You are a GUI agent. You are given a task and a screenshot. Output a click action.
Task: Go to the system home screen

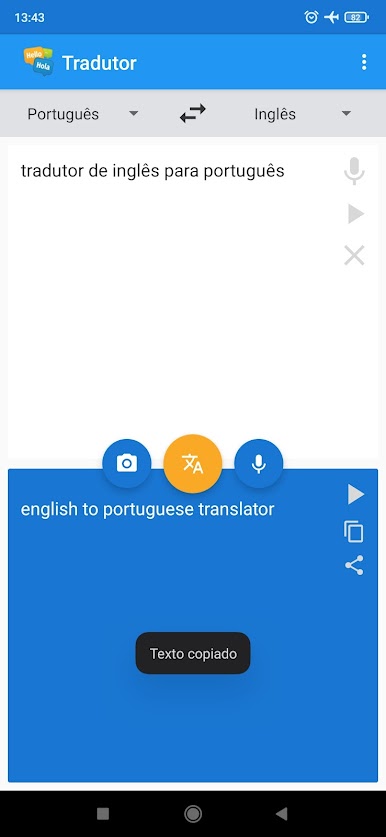pyautogui.click(x=193, y=814)
